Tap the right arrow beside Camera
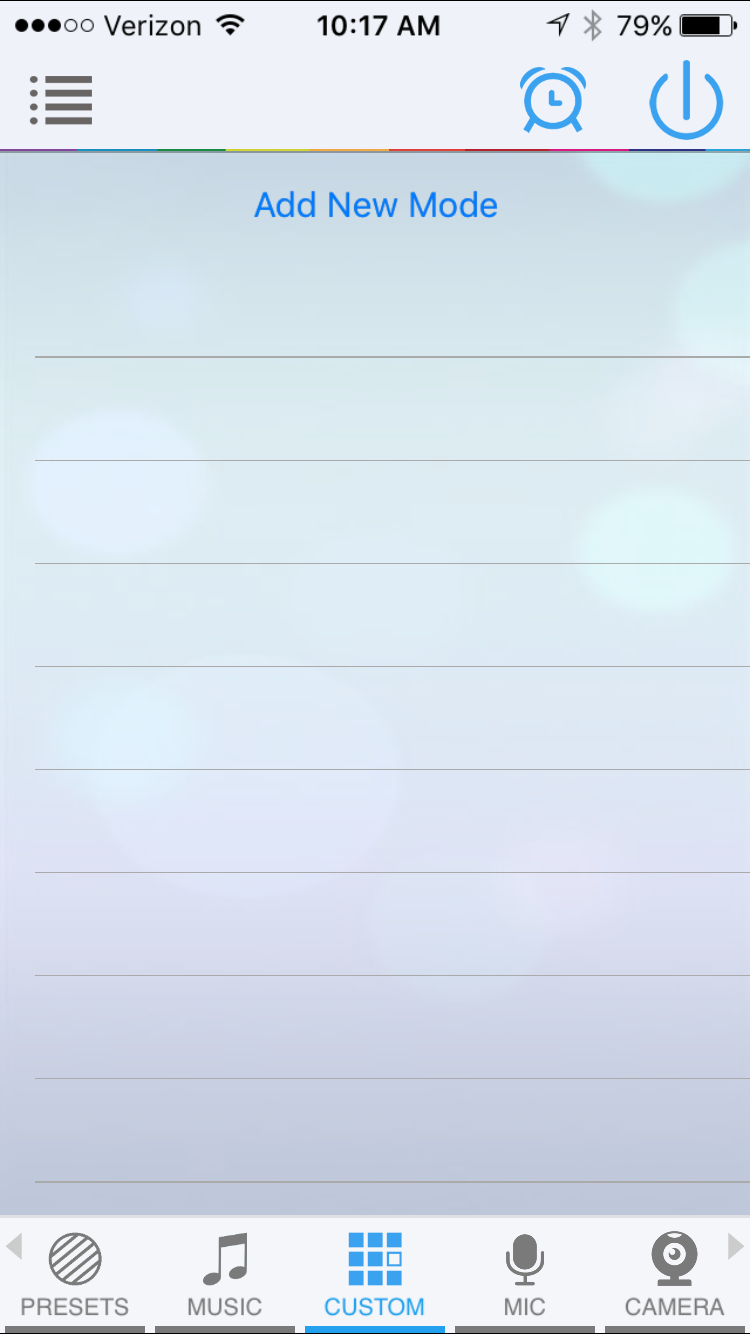This screenshot has height=1334, width=750. pos(736,1246)
